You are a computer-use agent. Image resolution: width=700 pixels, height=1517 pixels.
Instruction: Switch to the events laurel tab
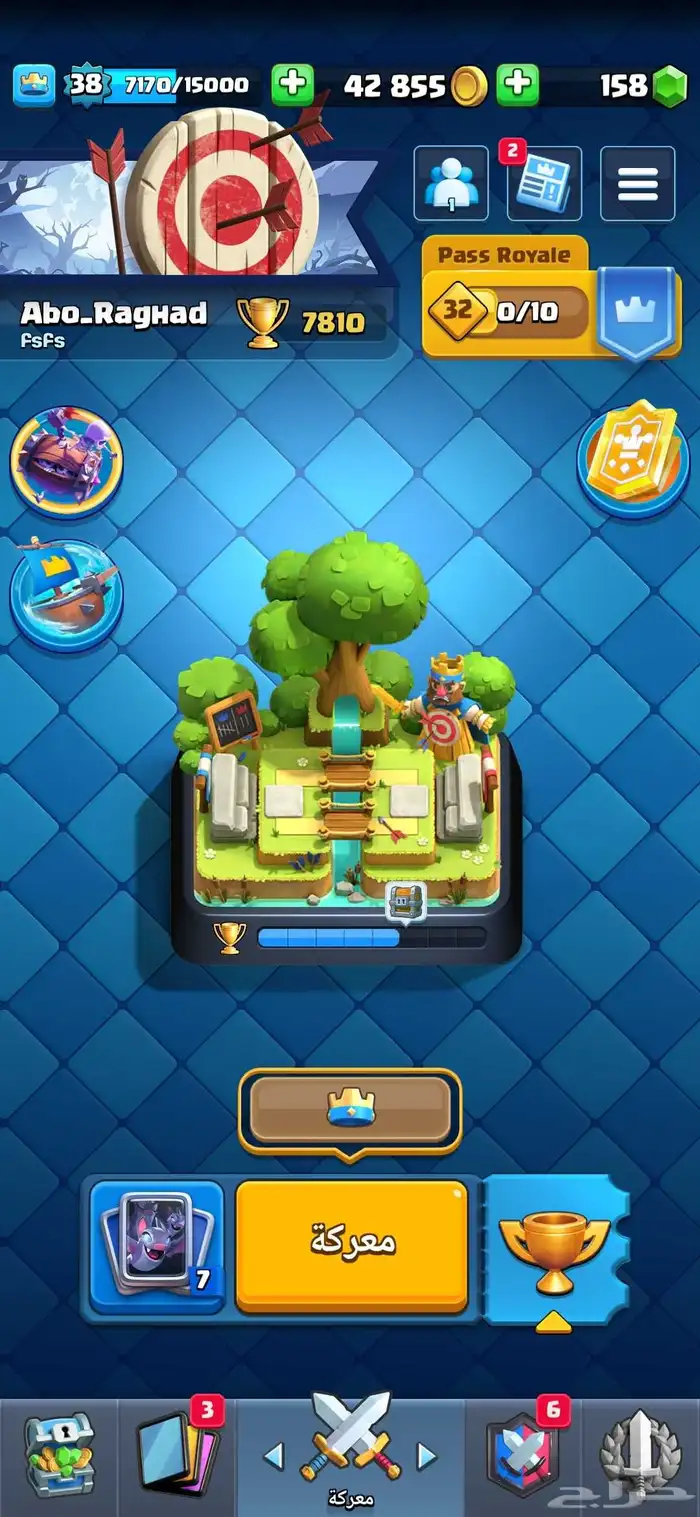point(641,1456)
